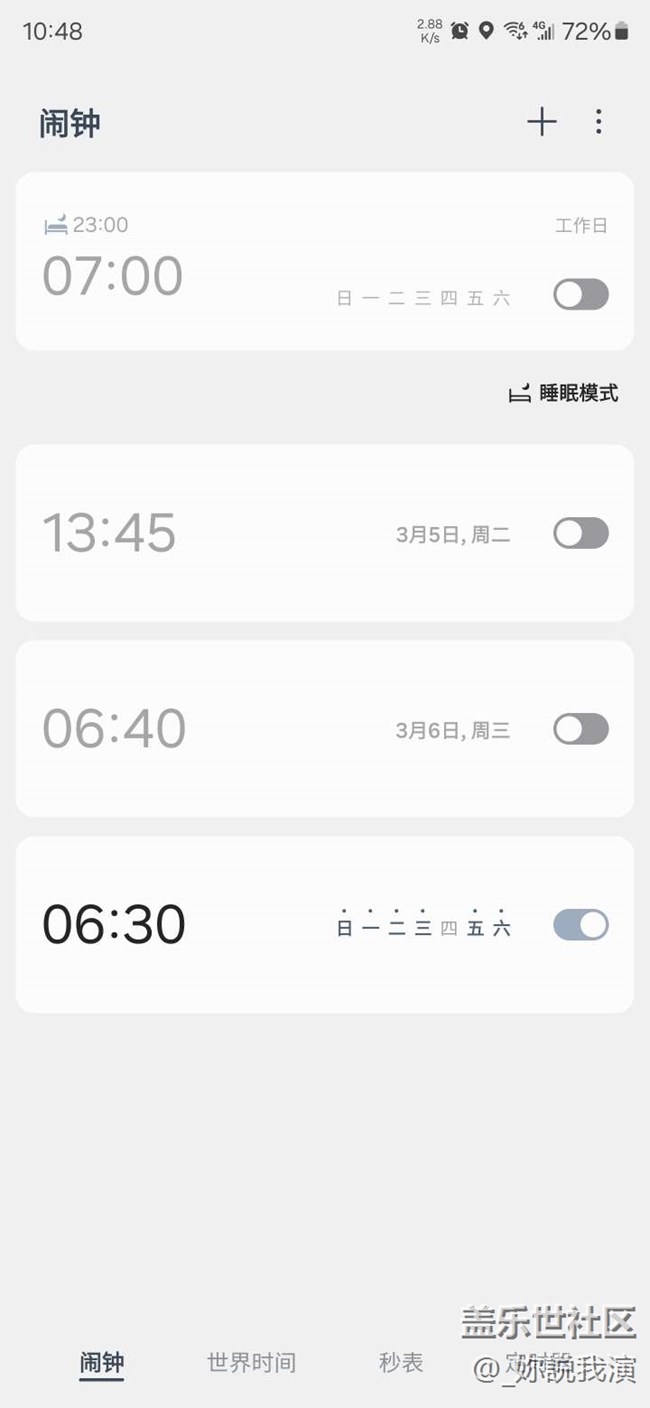Add a new alarm with the plus icon
Image resolution: width=650 pixels, height=1408 pixels.
(541, 122)
